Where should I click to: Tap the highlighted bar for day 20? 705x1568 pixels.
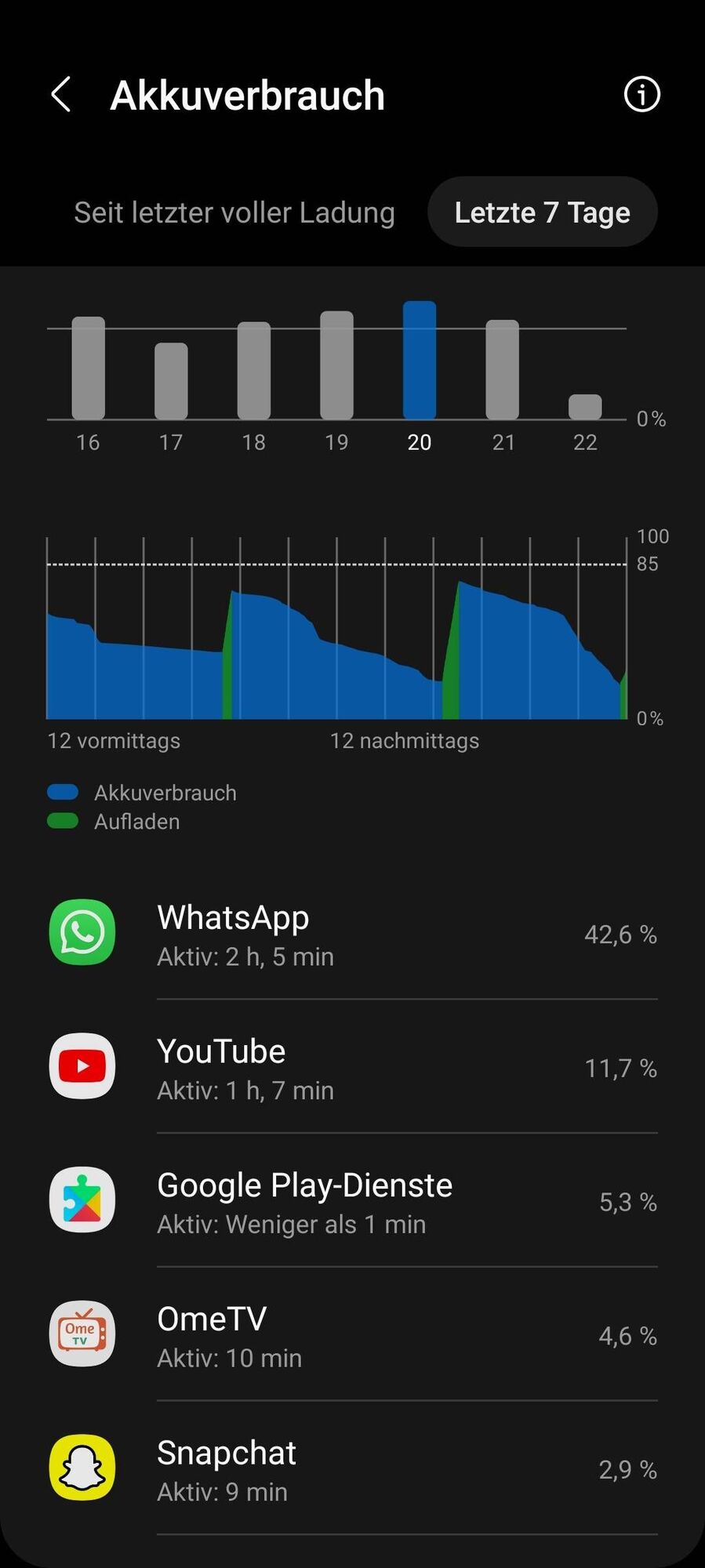coord(420,361)
